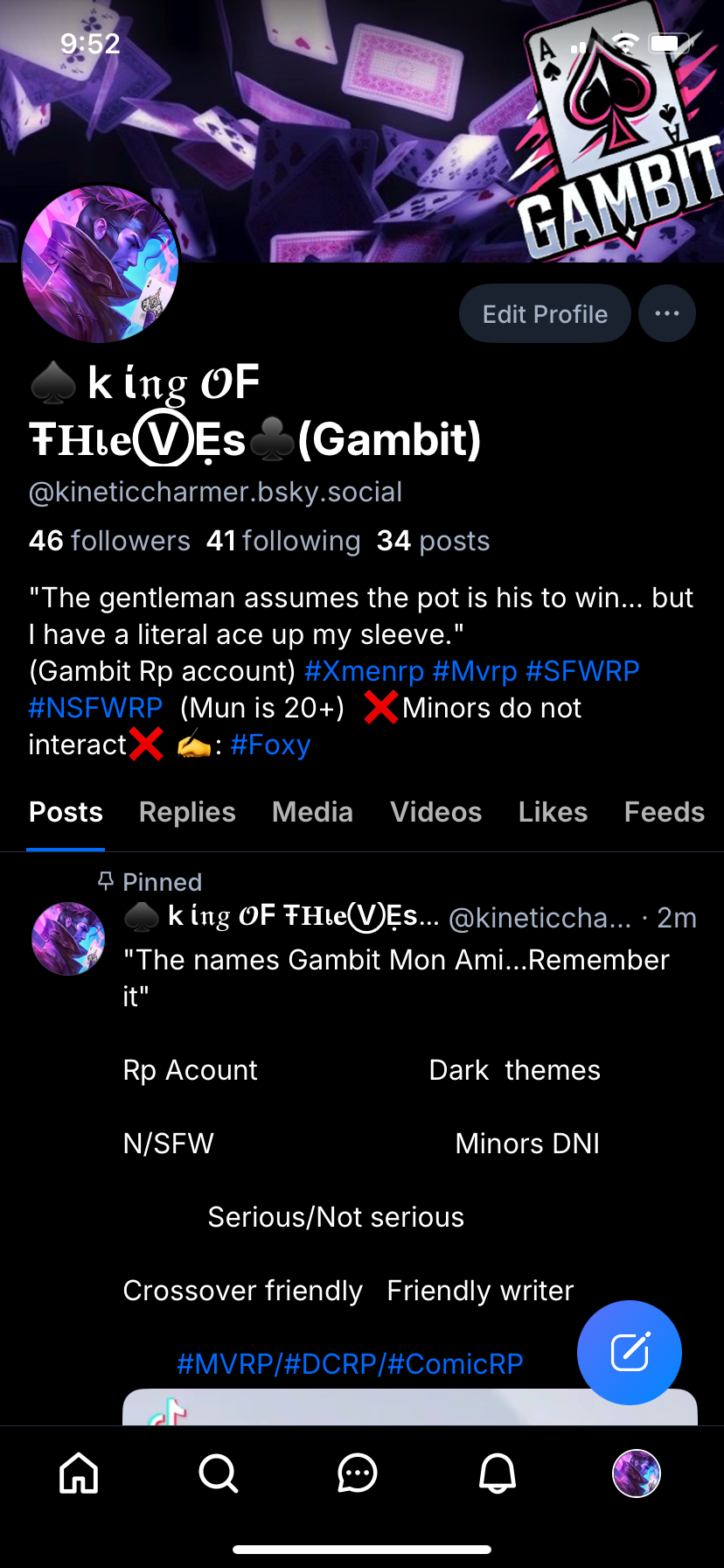Open chat messages from bottom bar
This screenshot has height=1568, width=724.
click(x=358, y=1473)
